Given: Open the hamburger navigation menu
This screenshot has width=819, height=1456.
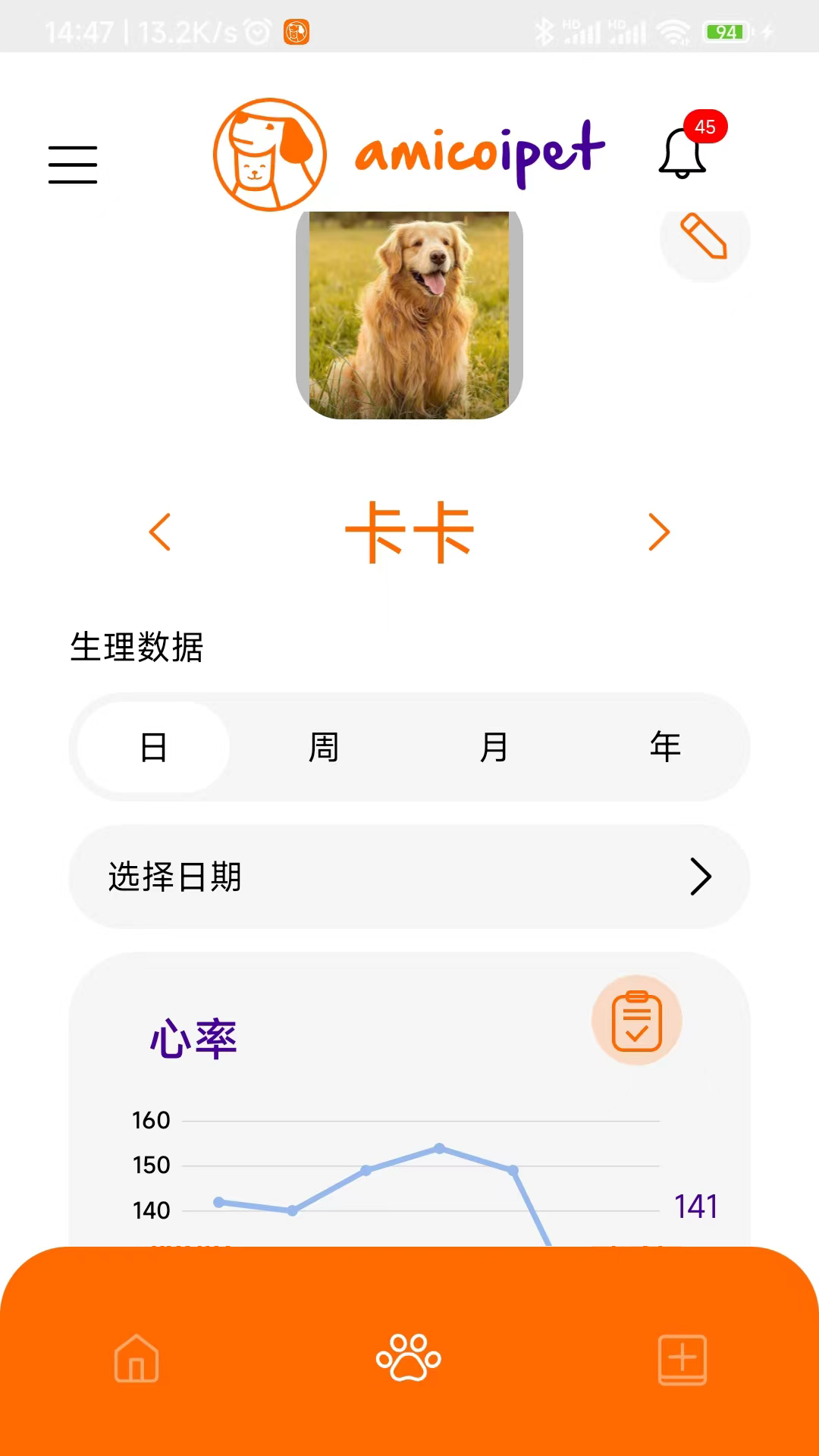Looking at the screenshot, I should pos(73,164).
